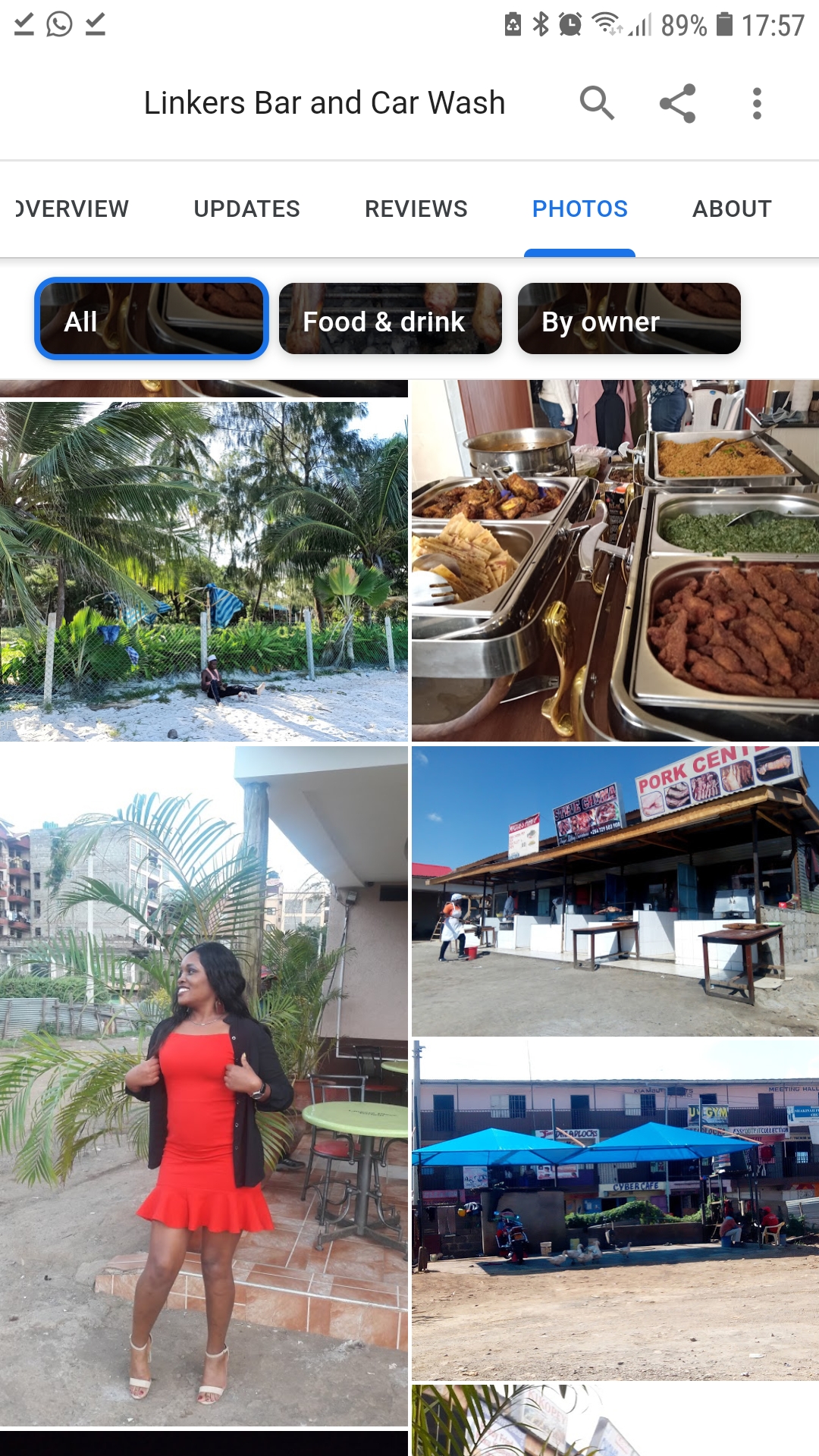The image size is (819, 1456).
Task: Go to the About tab
Action: [732, 209]
